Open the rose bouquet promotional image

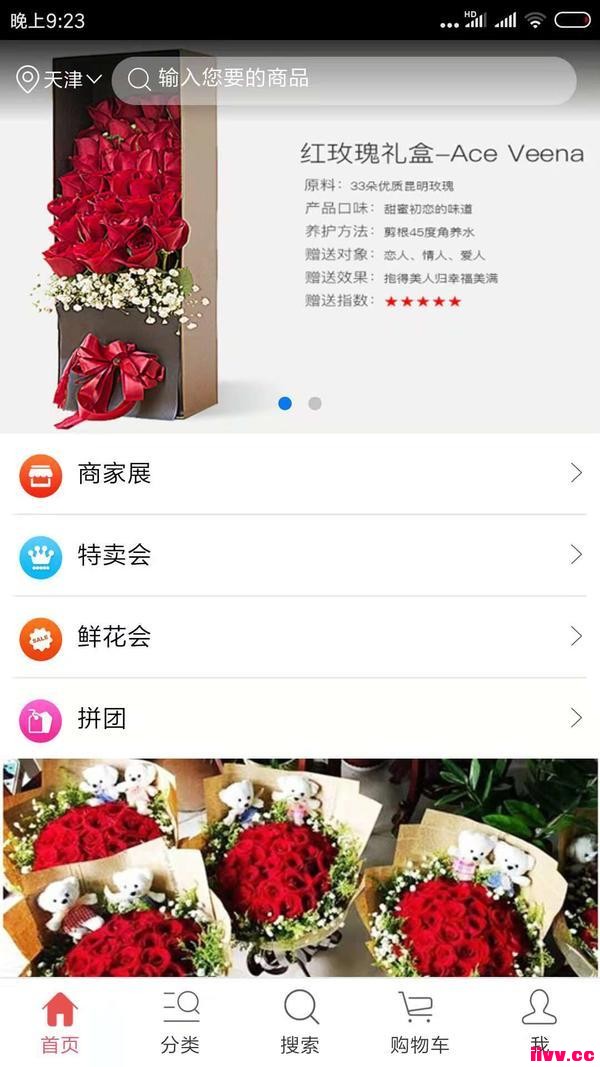pos(300,866)
